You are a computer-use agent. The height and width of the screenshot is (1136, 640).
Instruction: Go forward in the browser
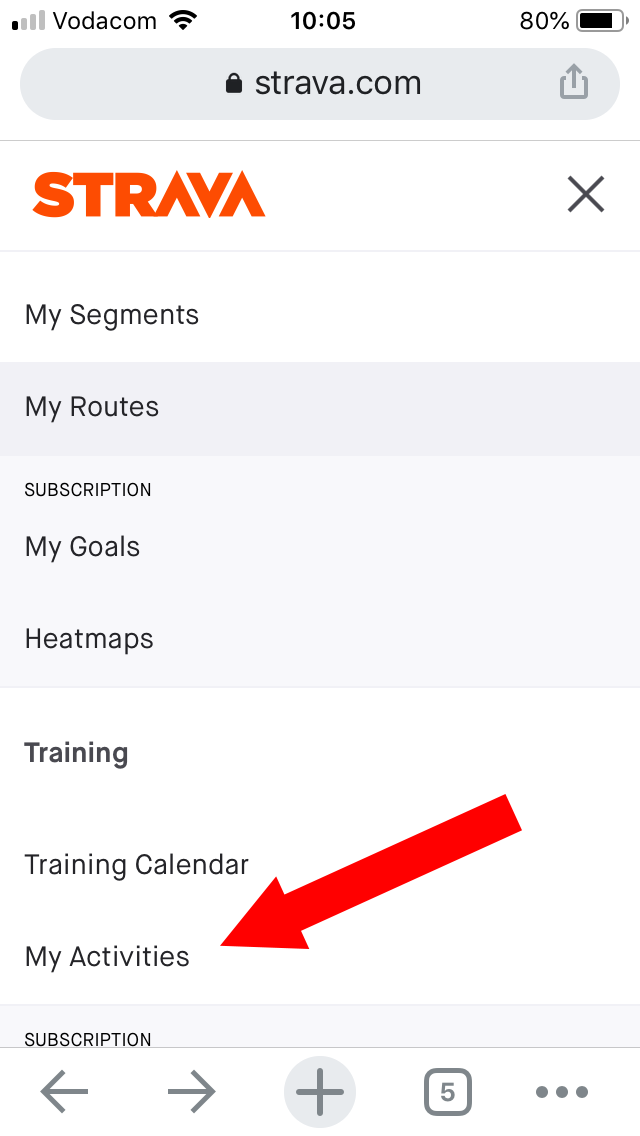point(191,1091)
